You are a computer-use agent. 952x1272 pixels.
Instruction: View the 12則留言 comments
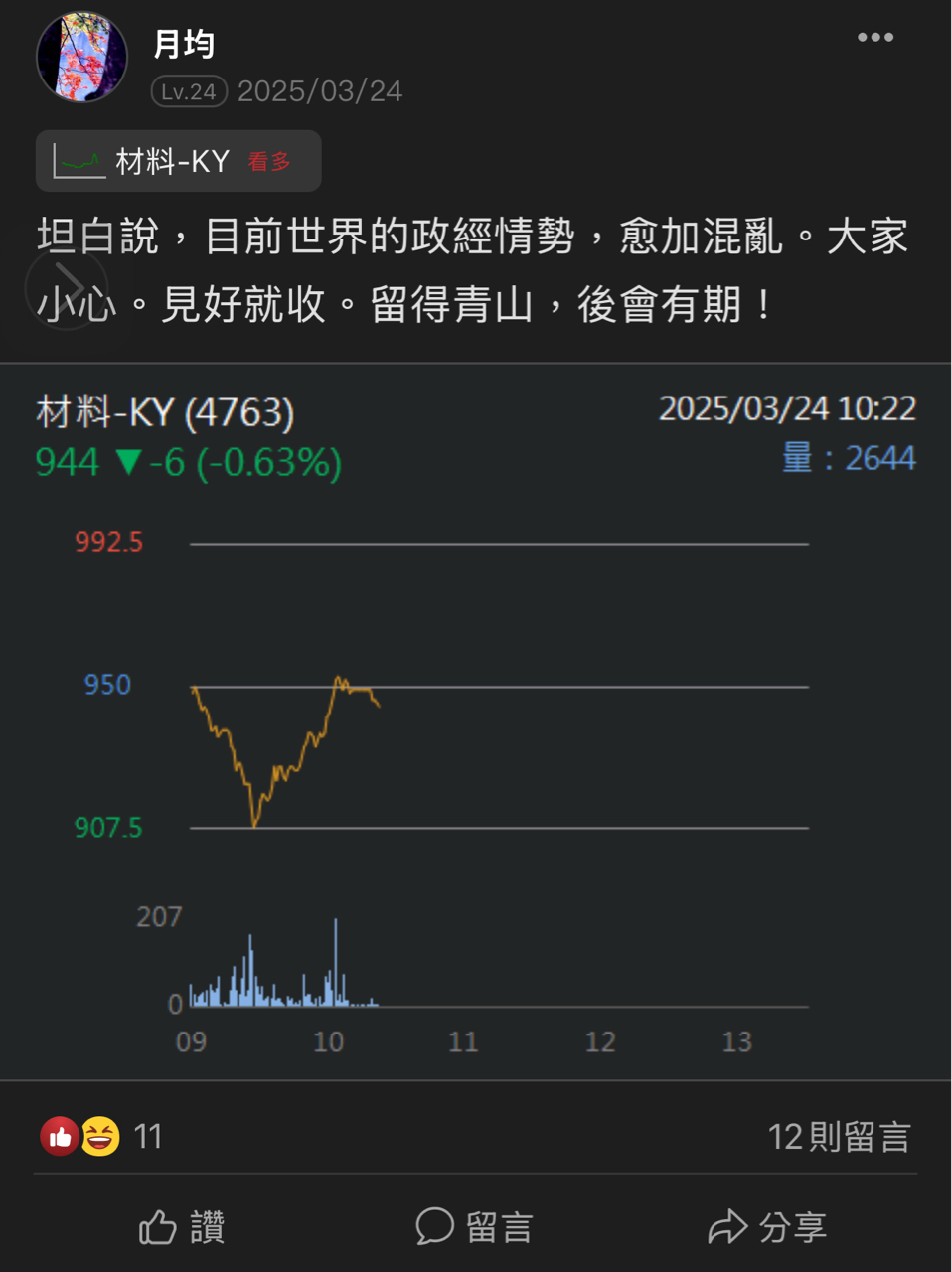(x=838, y=1136)
